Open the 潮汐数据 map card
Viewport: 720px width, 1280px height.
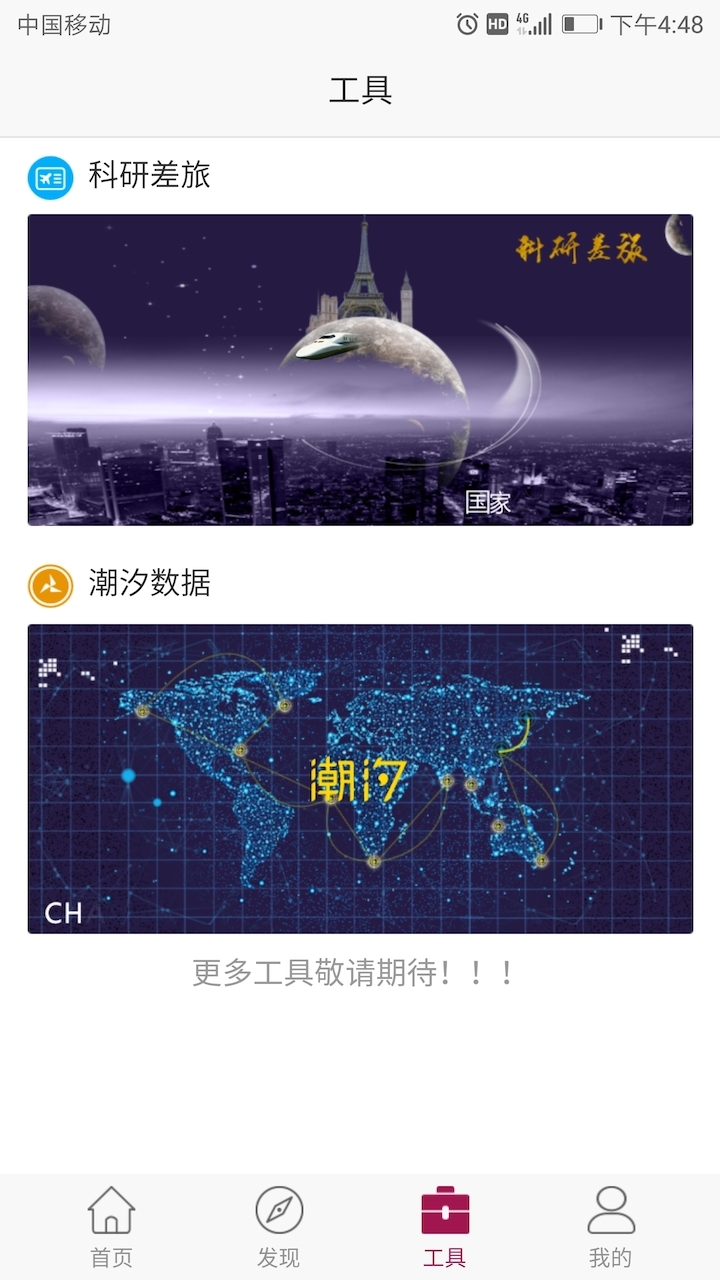click(360, 779)
